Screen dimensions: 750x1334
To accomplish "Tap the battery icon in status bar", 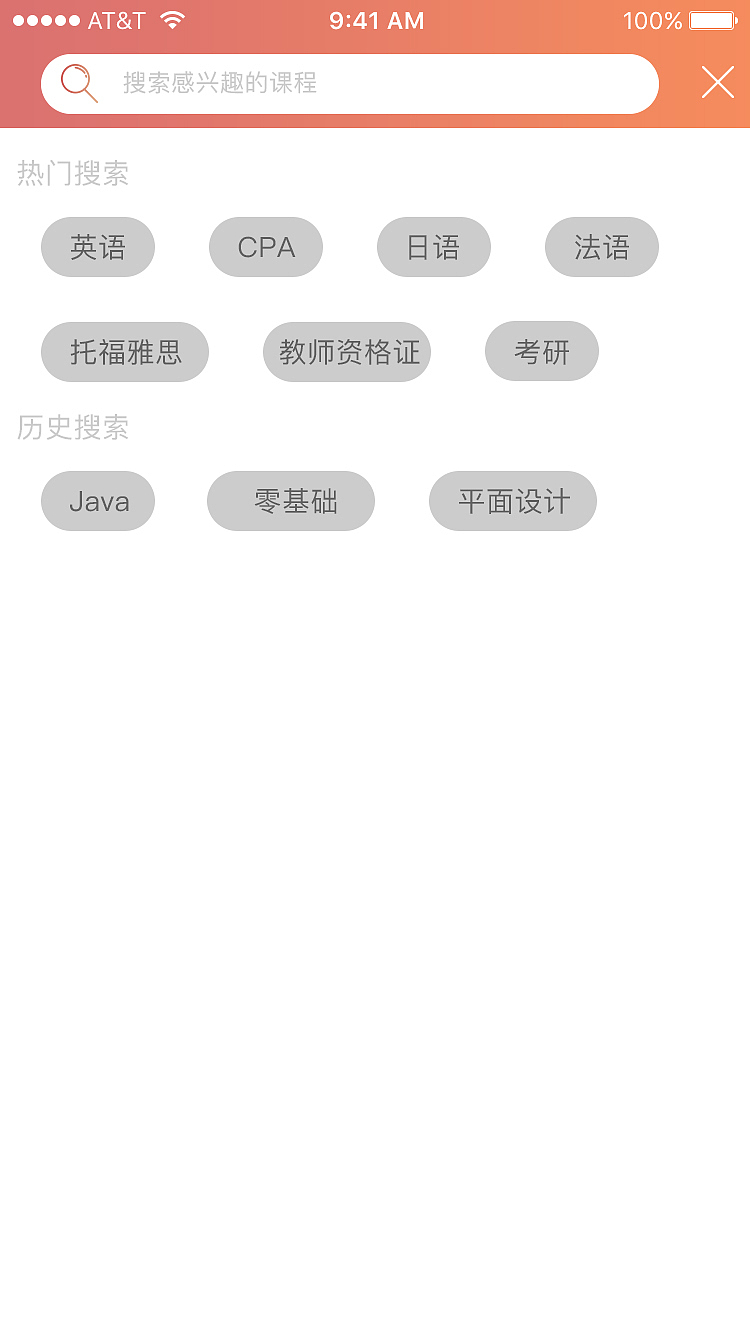I will coord(712,19).
